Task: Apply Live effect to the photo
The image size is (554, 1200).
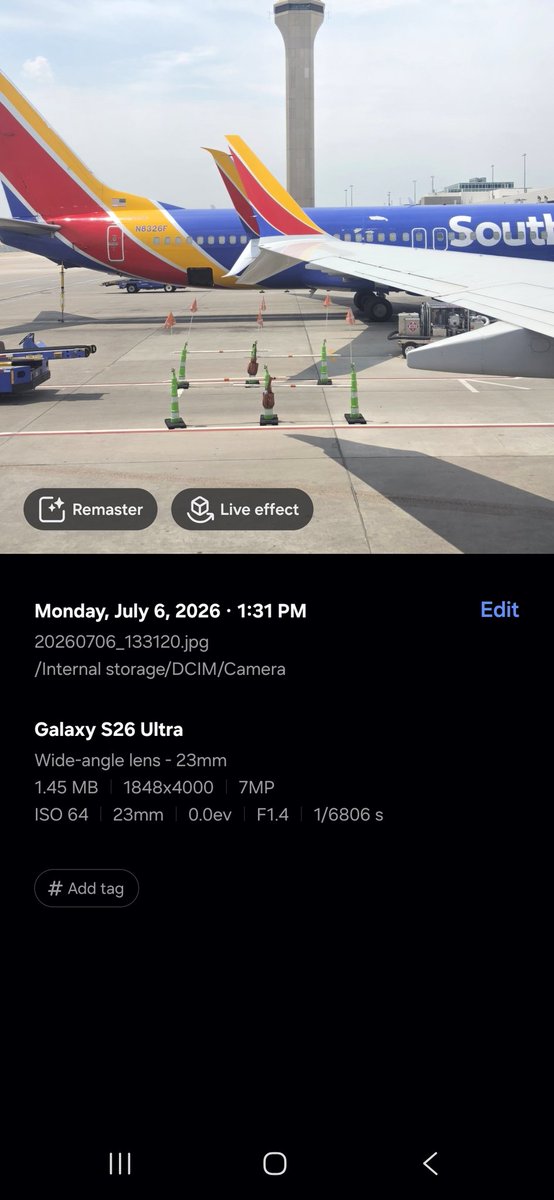Action: [242, 509]
